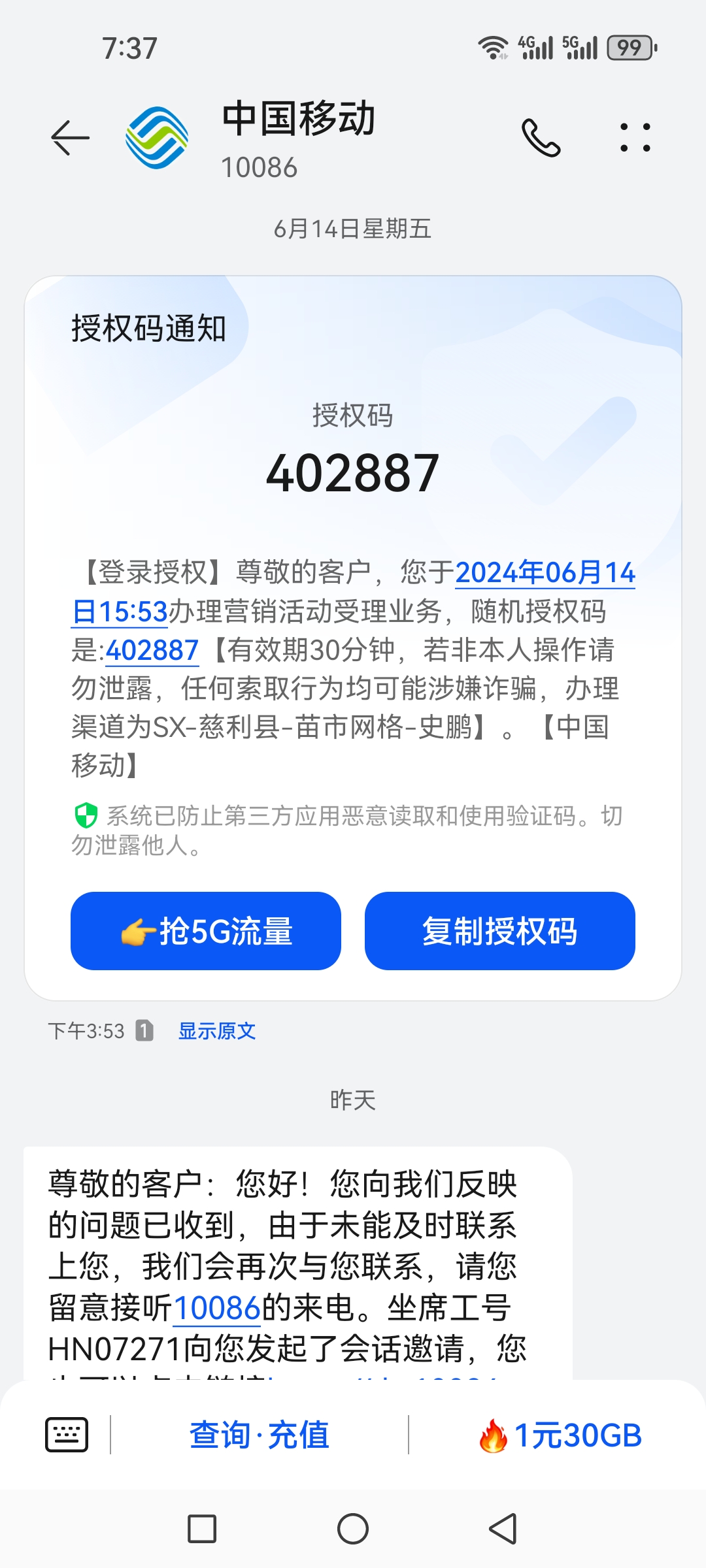Viewport: 706px width, 1568px height.
Task: Open the overflow menu with four dots
Action: click(635, 138)
